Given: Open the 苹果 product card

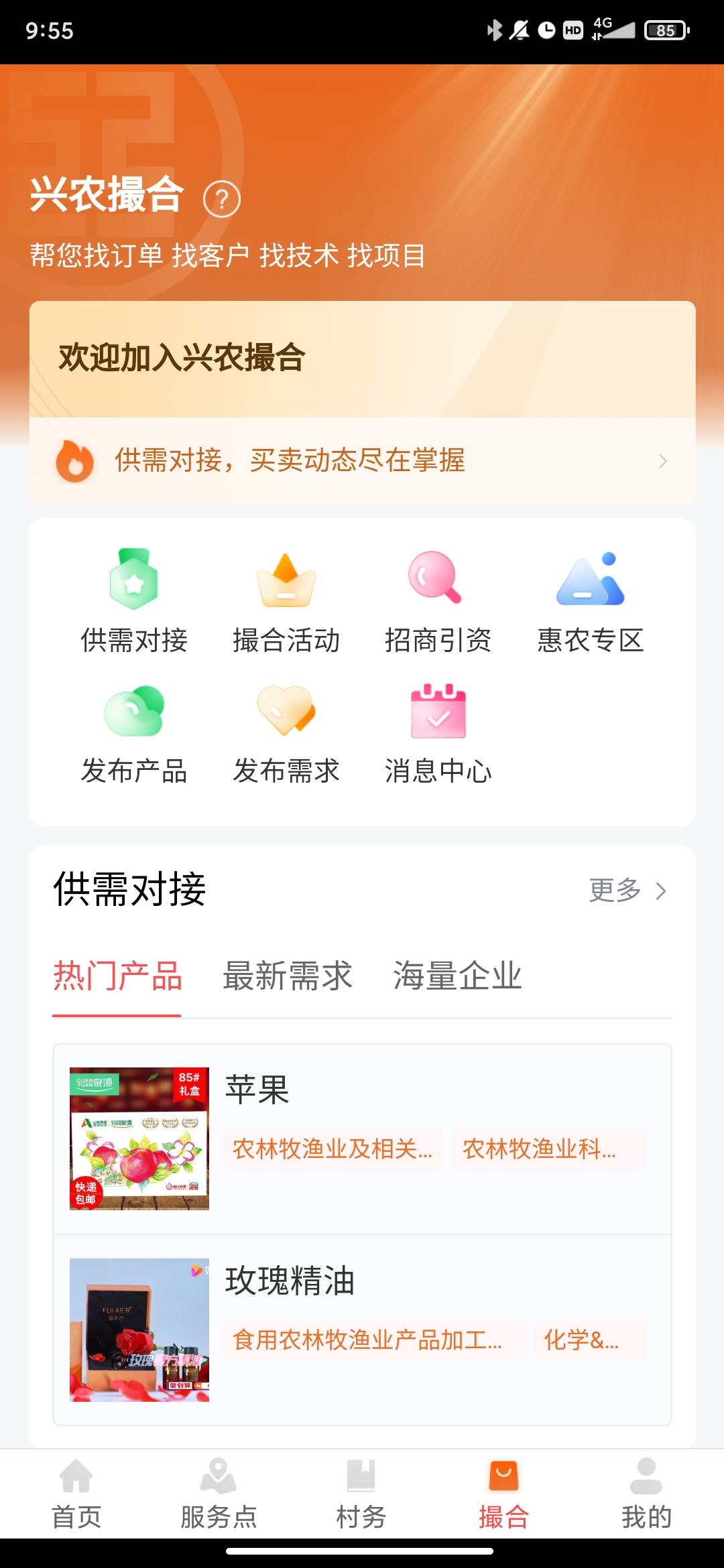Looking at the screenshot, I should tap(362, 1138).
